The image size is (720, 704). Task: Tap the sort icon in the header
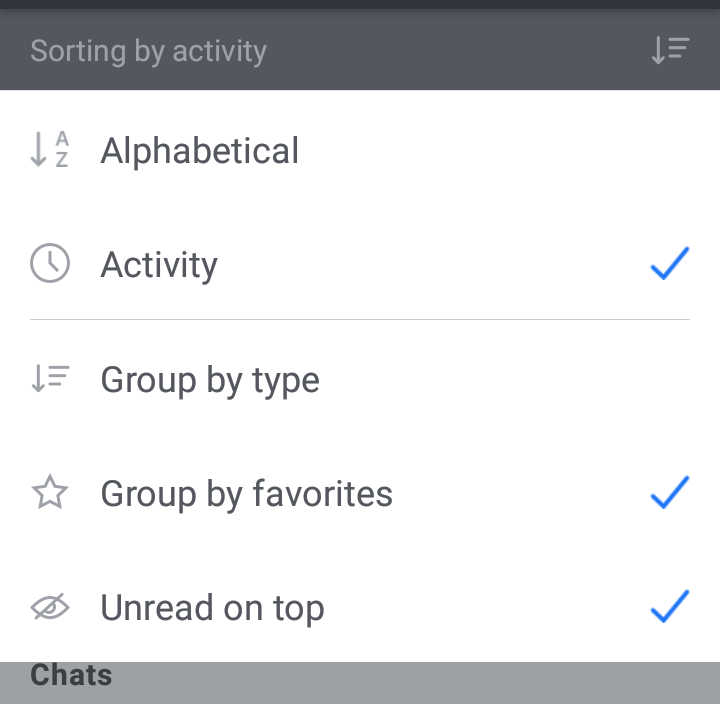669,50
